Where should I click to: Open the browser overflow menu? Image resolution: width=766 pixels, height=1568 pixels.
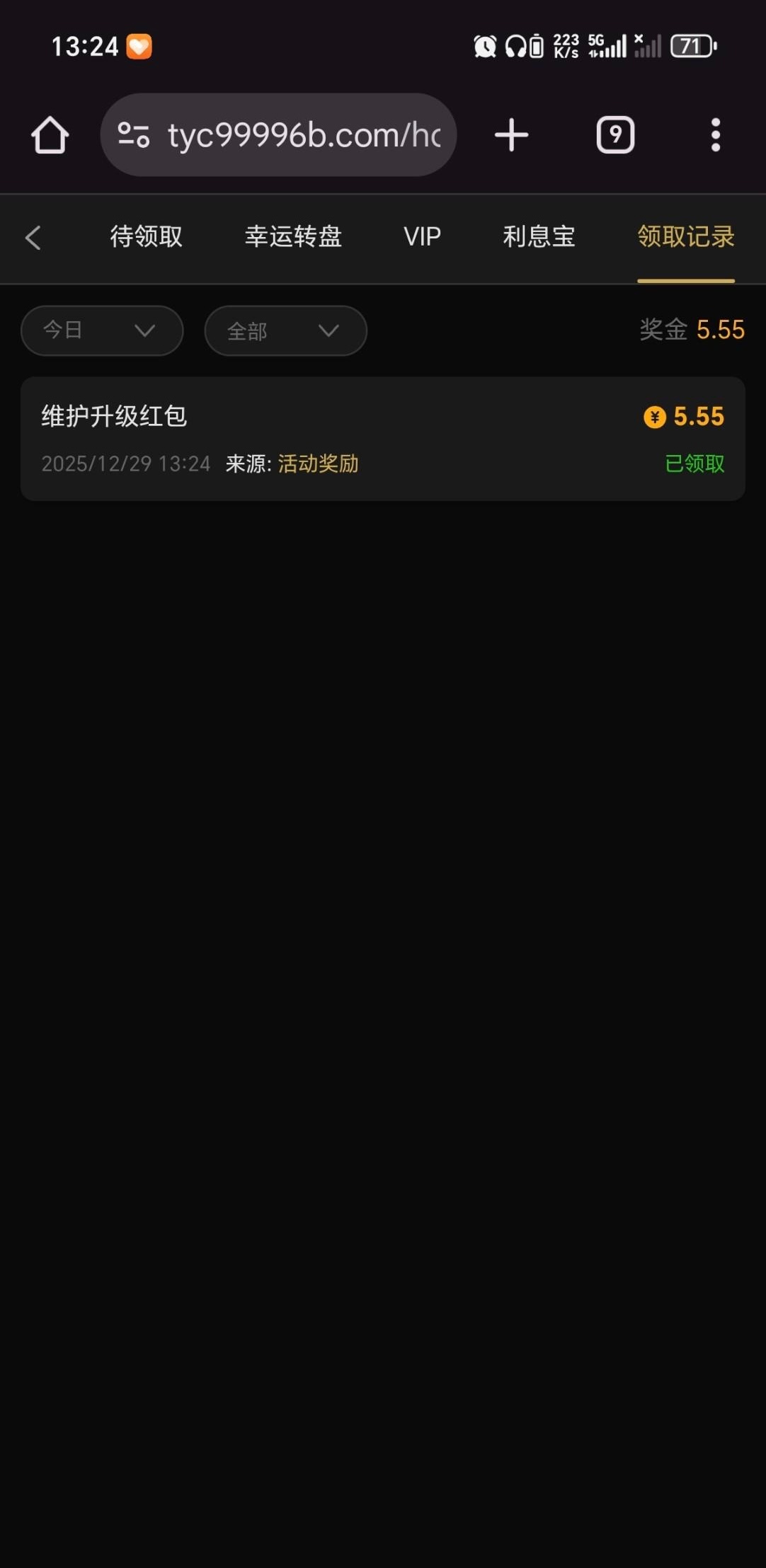(x=716, y=134)
